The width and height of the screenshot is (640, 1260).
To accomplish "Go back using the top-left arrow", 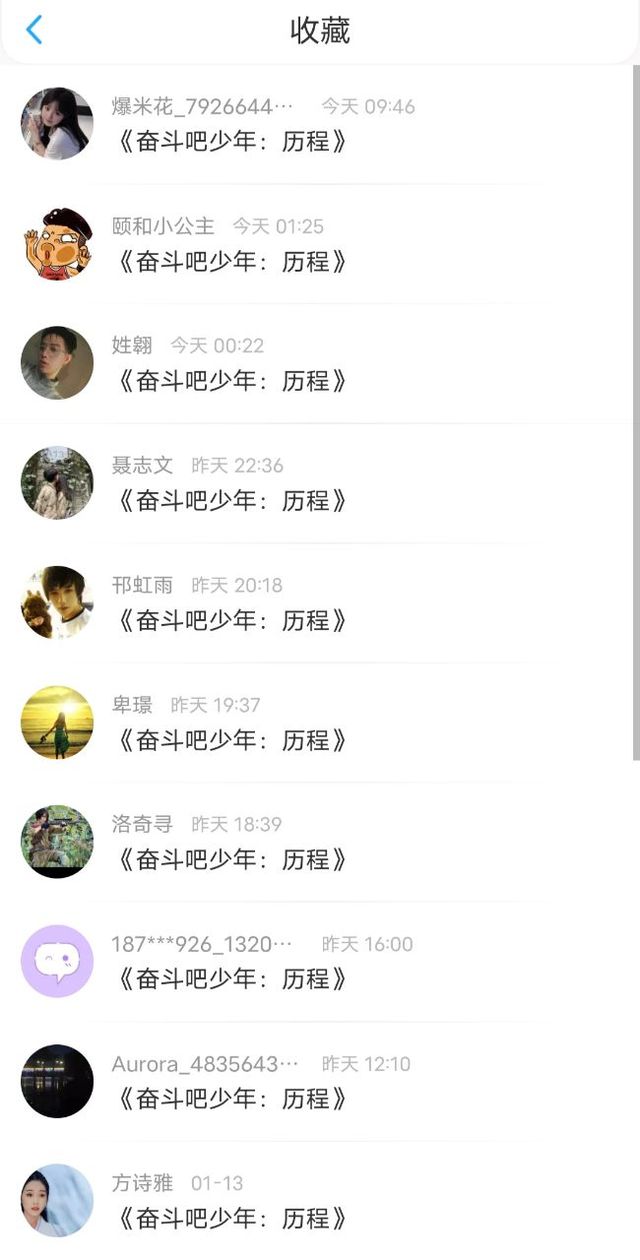I will coord(34,30).
